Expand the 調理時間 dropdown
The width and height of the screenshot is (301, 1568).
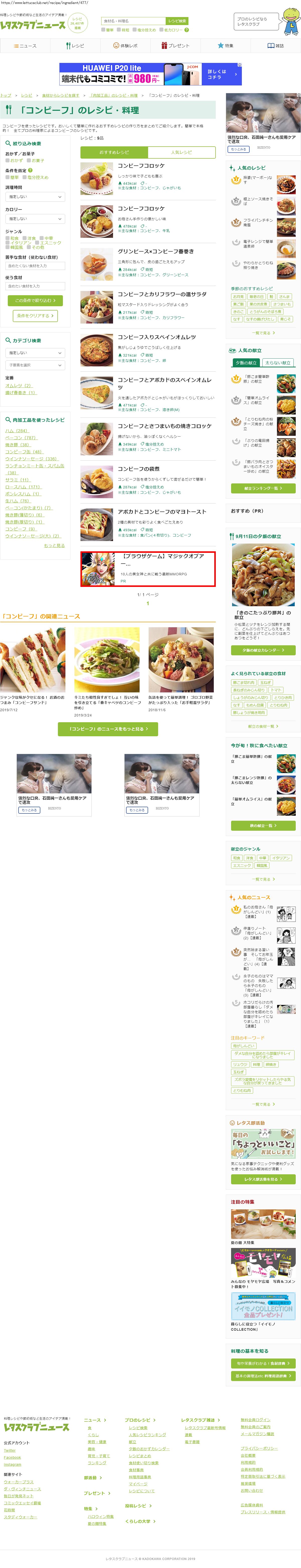point(35,197)
